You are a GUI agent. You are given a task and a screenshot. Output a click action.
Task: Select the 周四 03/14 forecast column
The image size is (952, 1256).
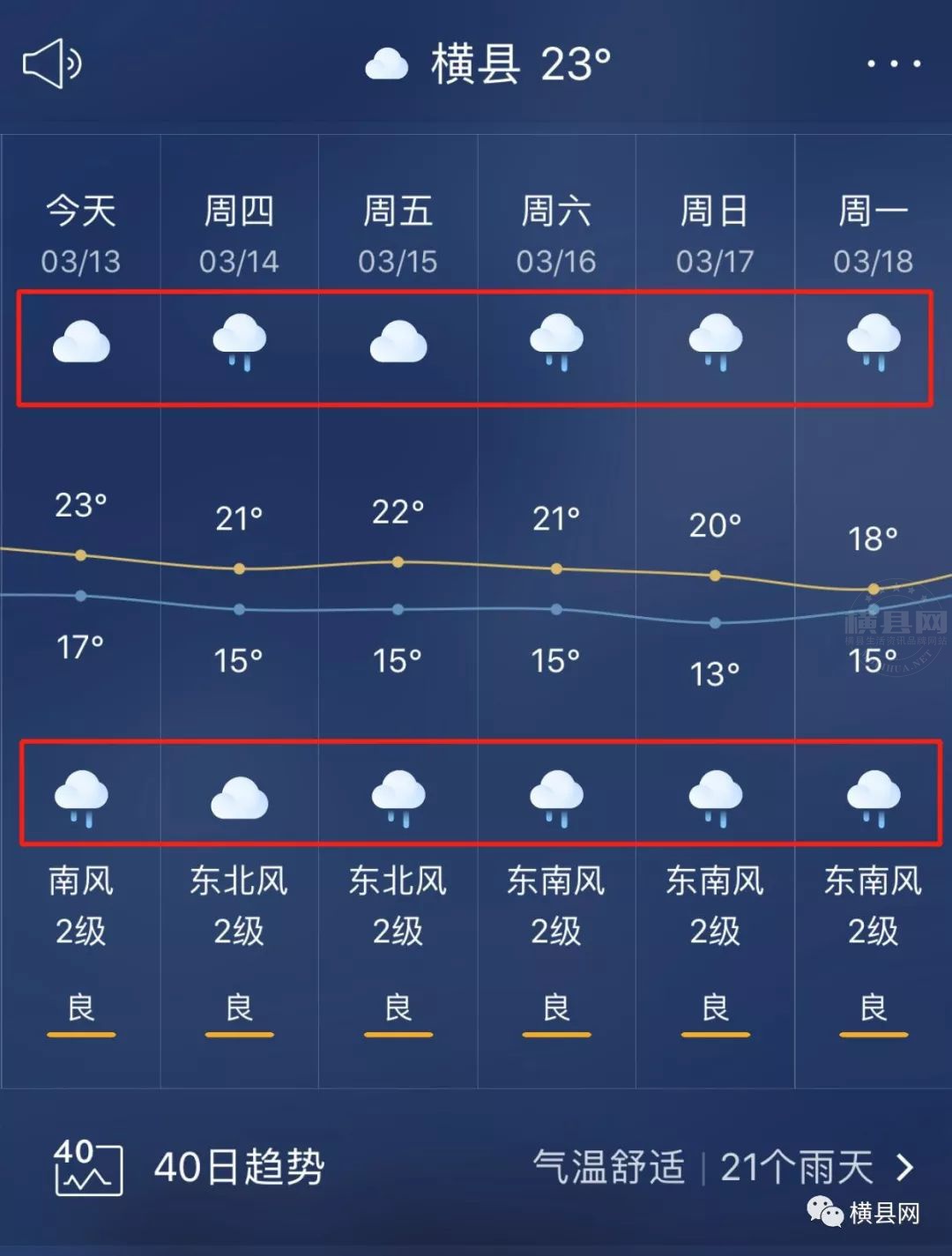[239, 234]
